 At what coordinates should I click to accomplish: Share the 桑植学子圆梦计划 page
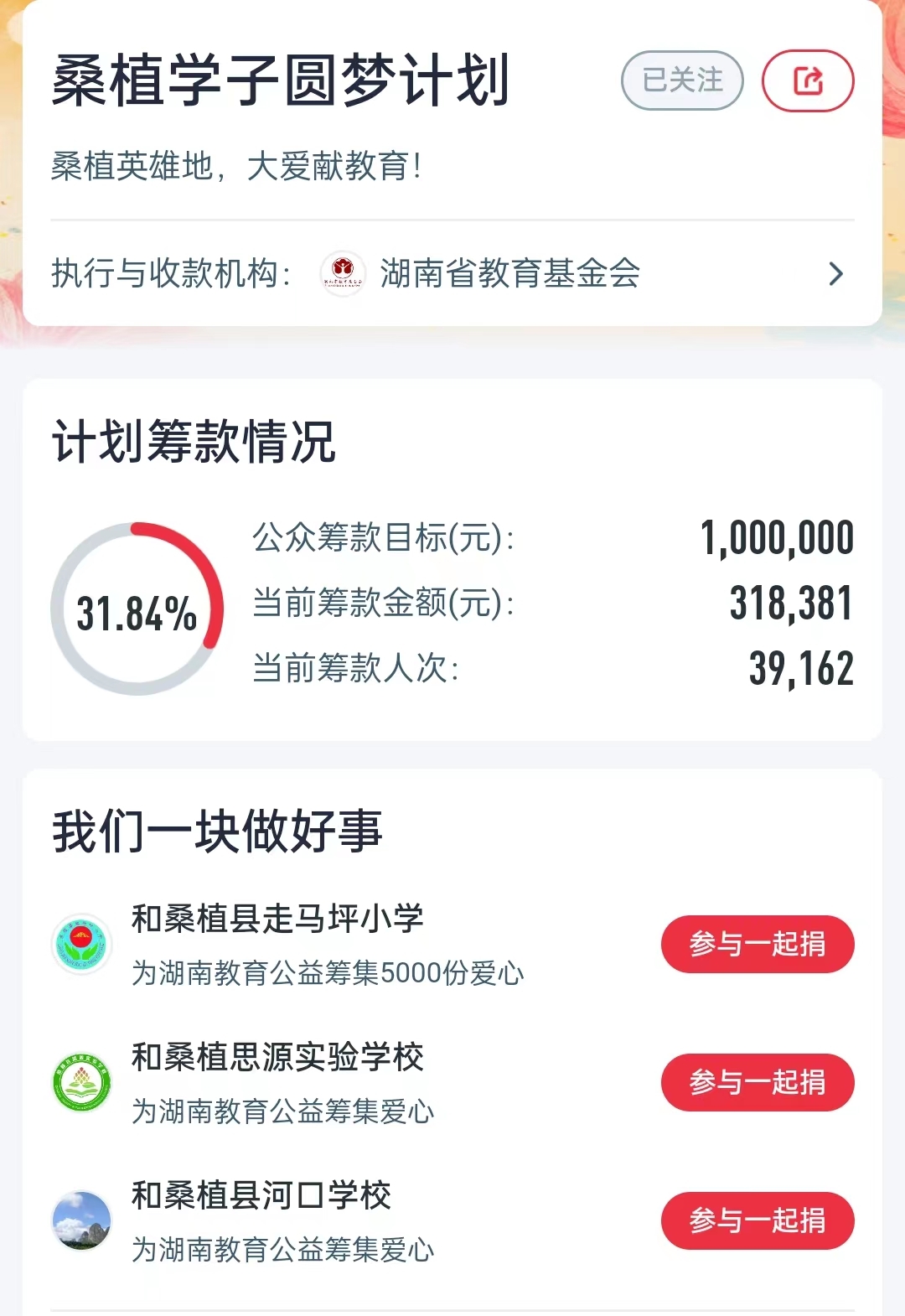(x=807, y=80)
